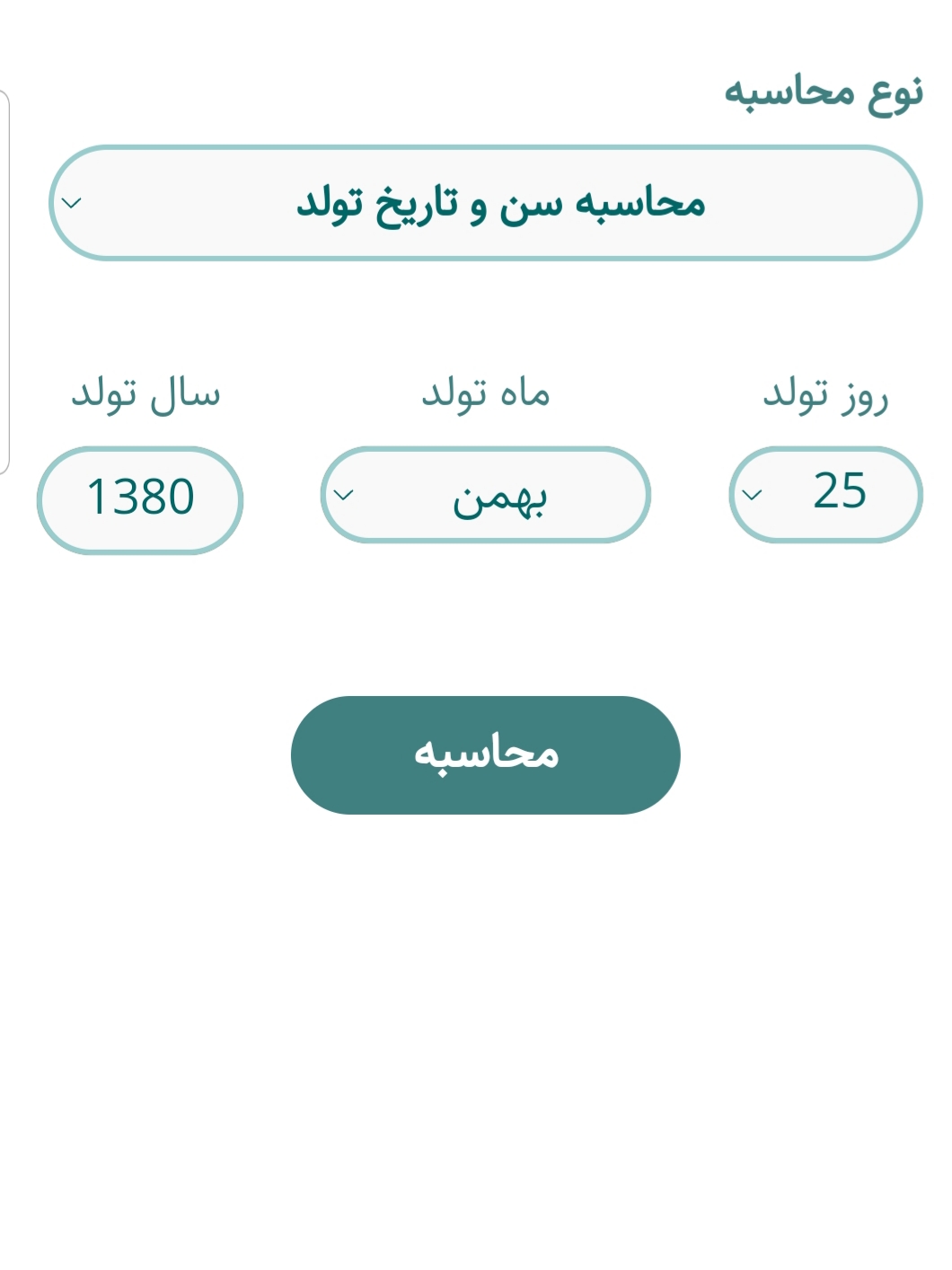Expand the birth month dropdown showing بهمن

pos(485,495)
